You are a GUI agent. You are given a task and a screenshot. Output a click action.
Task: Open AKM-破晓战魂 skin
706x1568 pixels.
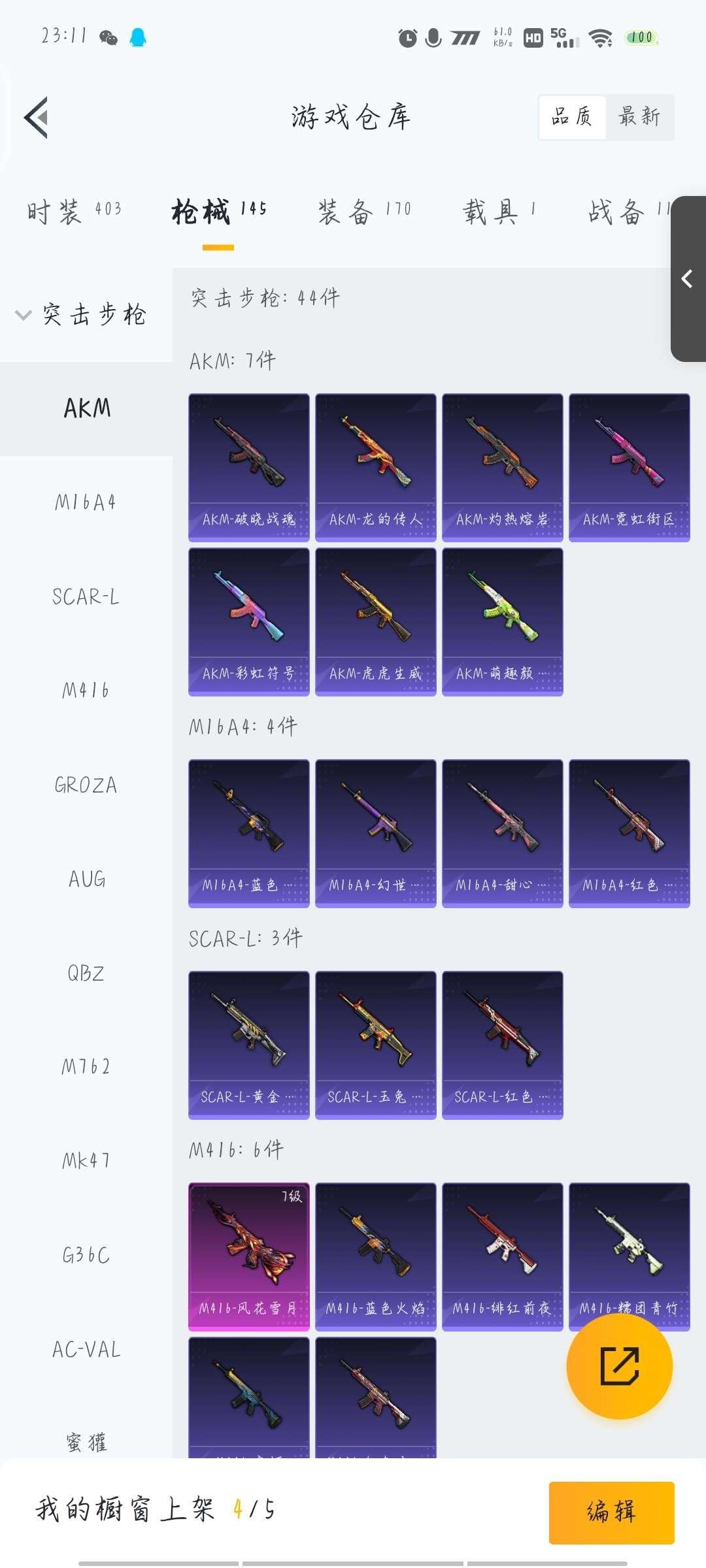coord(248,467)
